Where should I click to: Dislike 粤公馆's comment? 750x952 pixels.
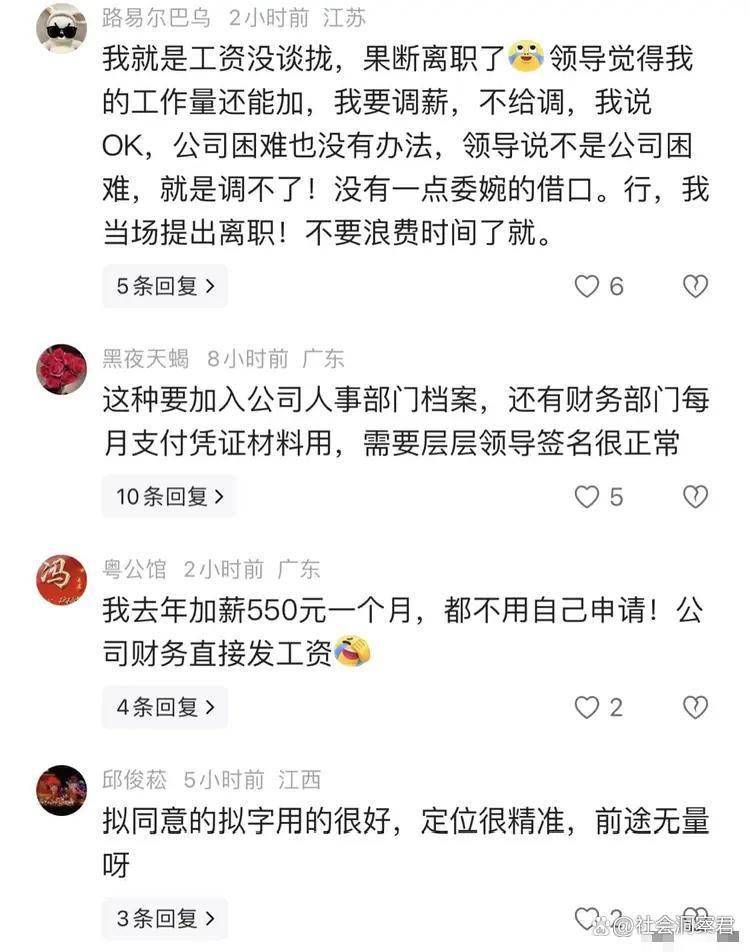tap(695, 708)
